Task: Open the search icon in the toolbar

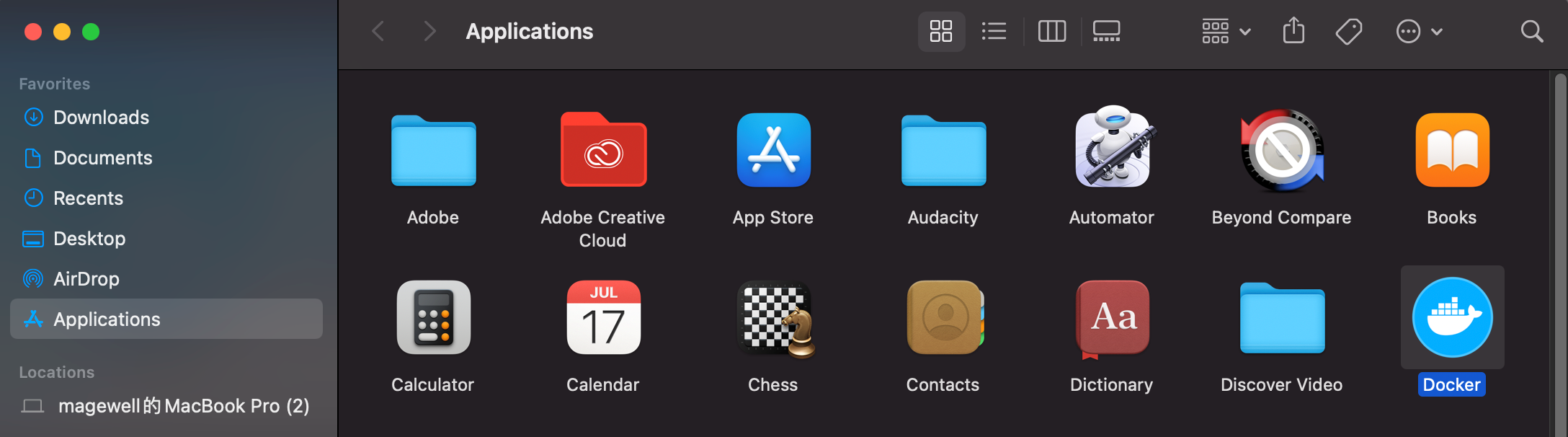Action: click(1531, 32)
